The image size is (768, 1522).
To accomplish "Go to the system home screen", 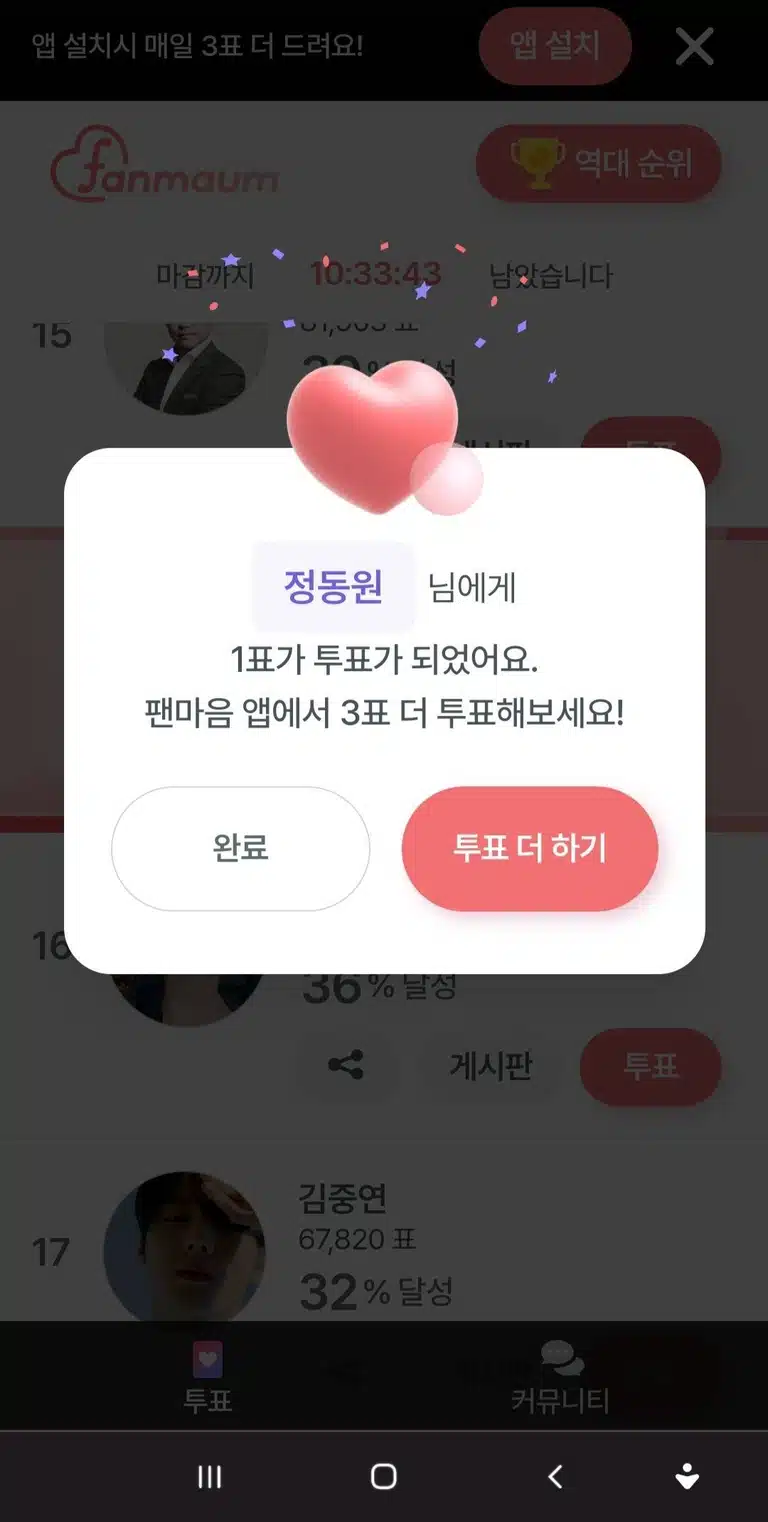I will tap(384, 1476).
